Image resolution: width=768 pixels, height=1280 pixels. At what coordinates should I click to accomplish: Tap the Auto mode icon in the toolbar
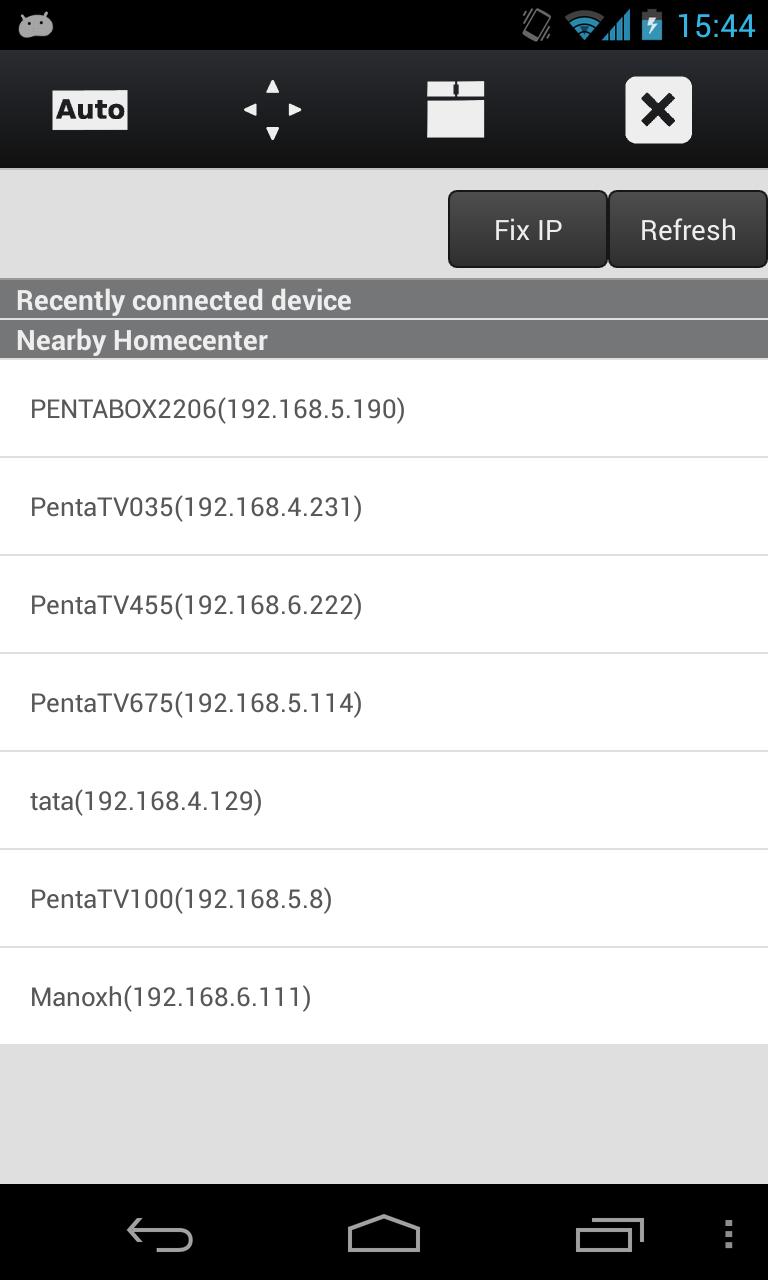point(89,110)
